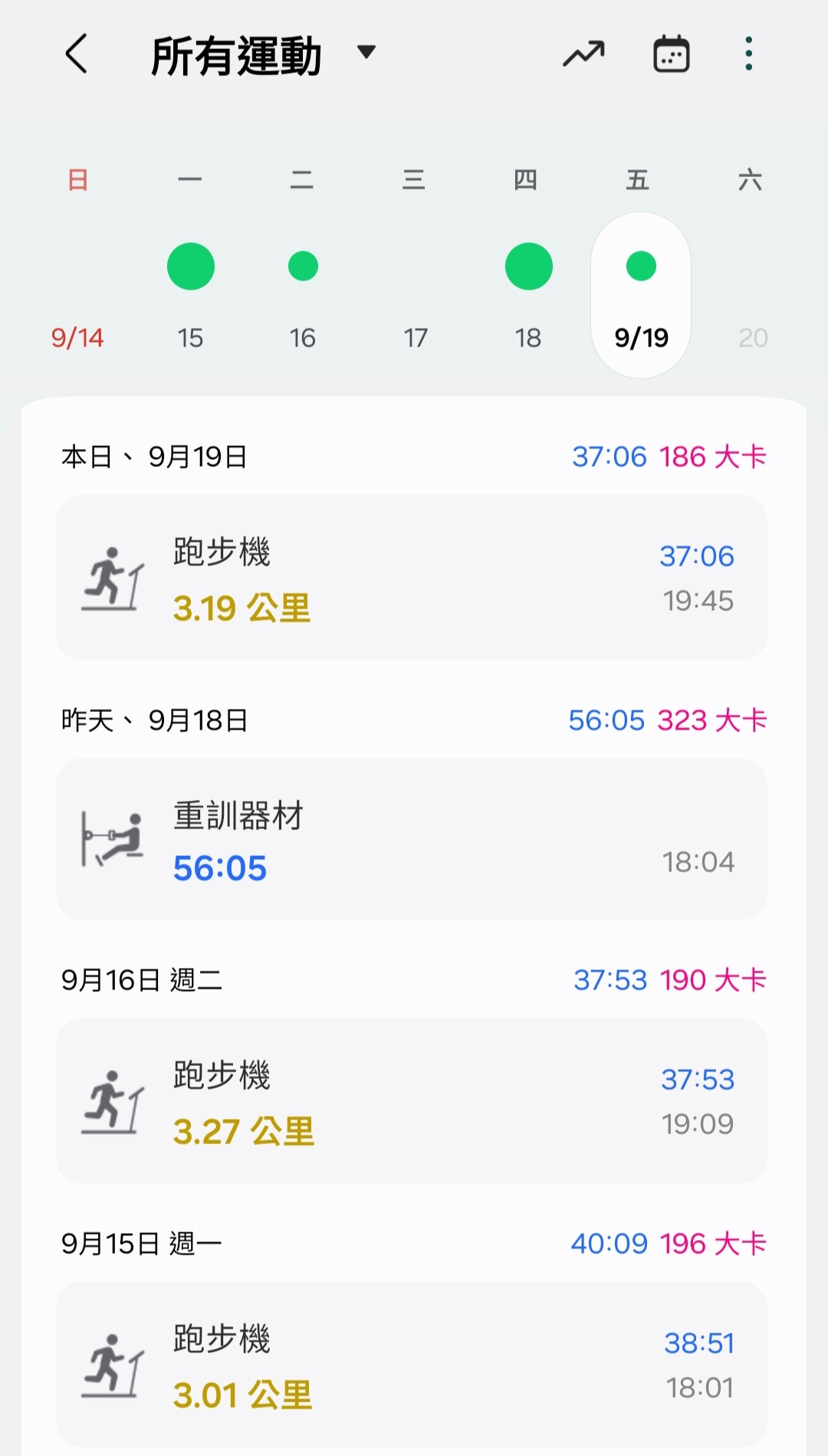Open the 3.01 公里 treadmill workout
The height and width of the screenshot is (1456, 828).
point(412,1364)
